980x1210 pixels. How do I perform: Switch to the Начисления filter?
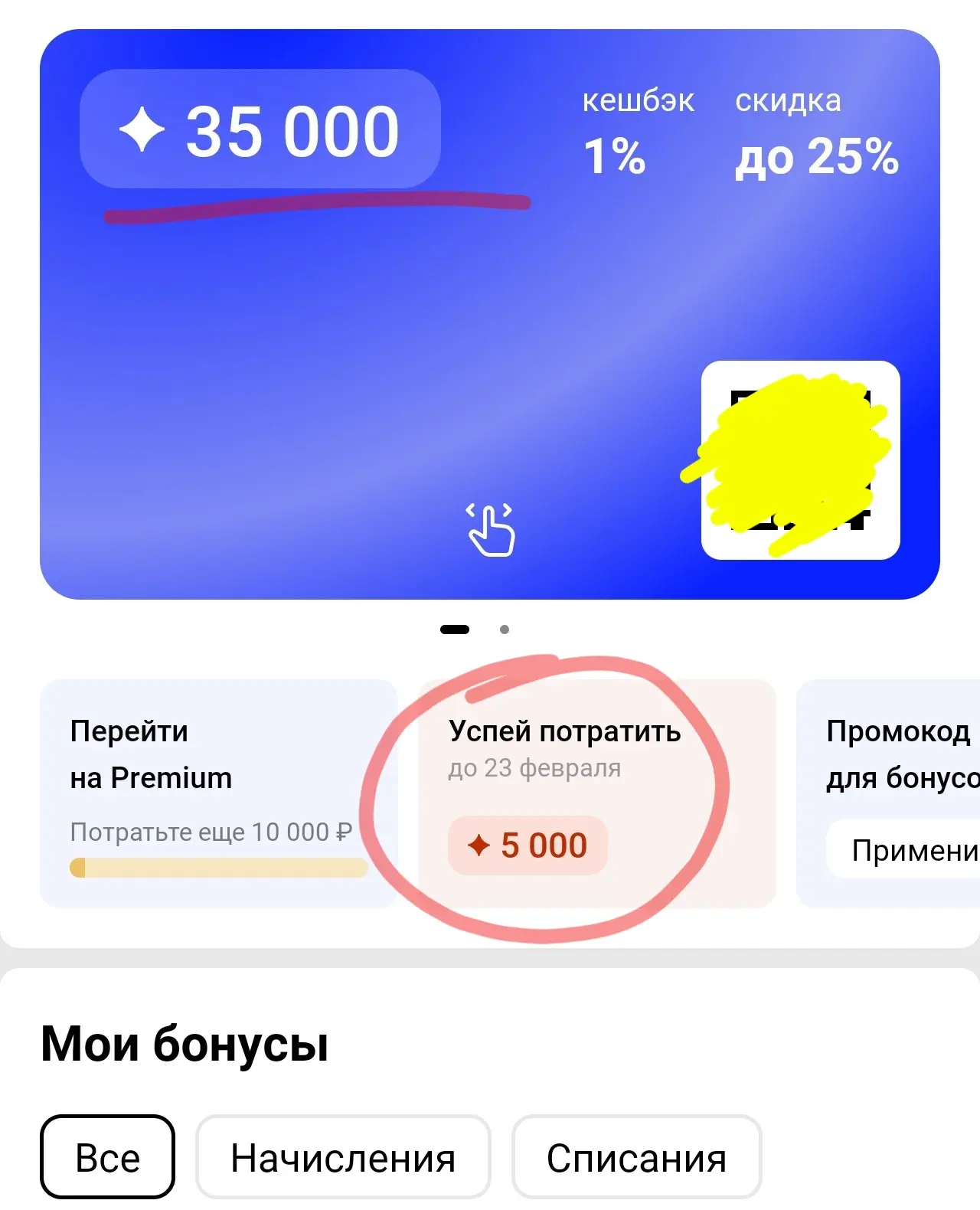point(343,1157)
